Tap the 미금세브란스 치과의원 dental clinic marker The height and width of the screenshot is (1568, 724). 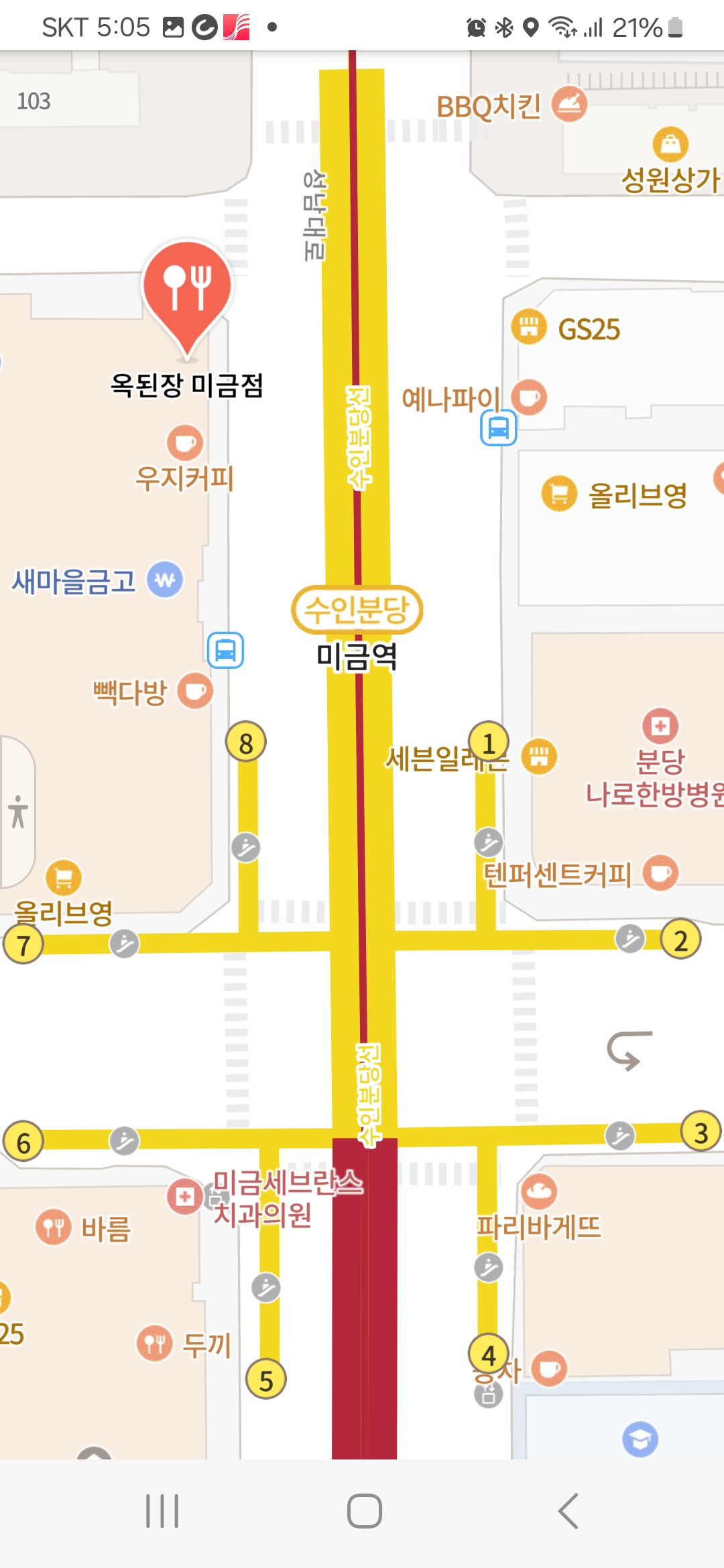(x=185, y=1196)
